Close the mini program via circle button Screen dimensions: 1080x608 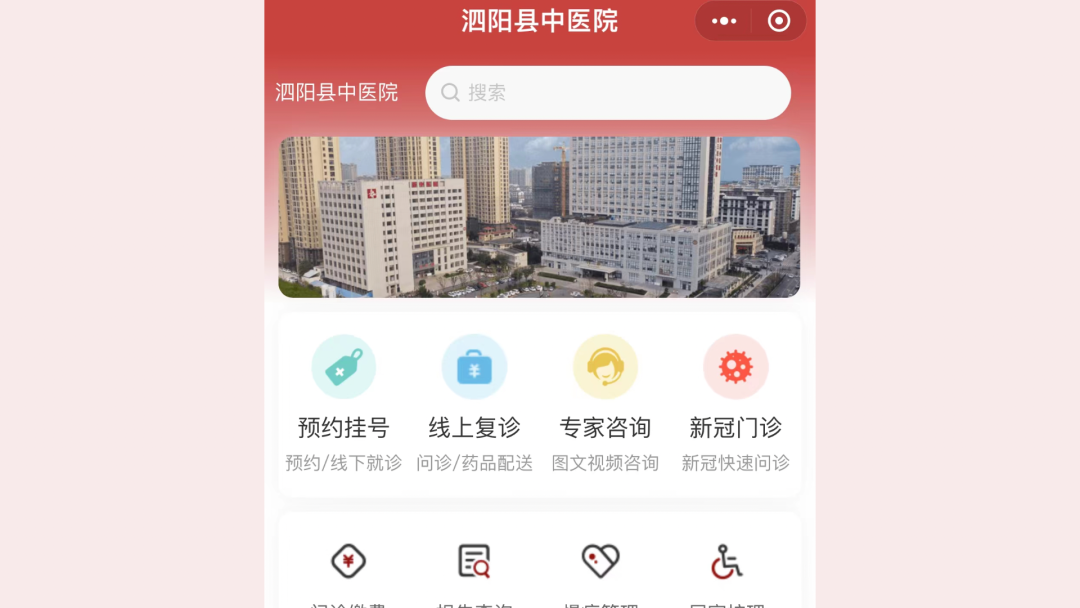coord(778,21)
